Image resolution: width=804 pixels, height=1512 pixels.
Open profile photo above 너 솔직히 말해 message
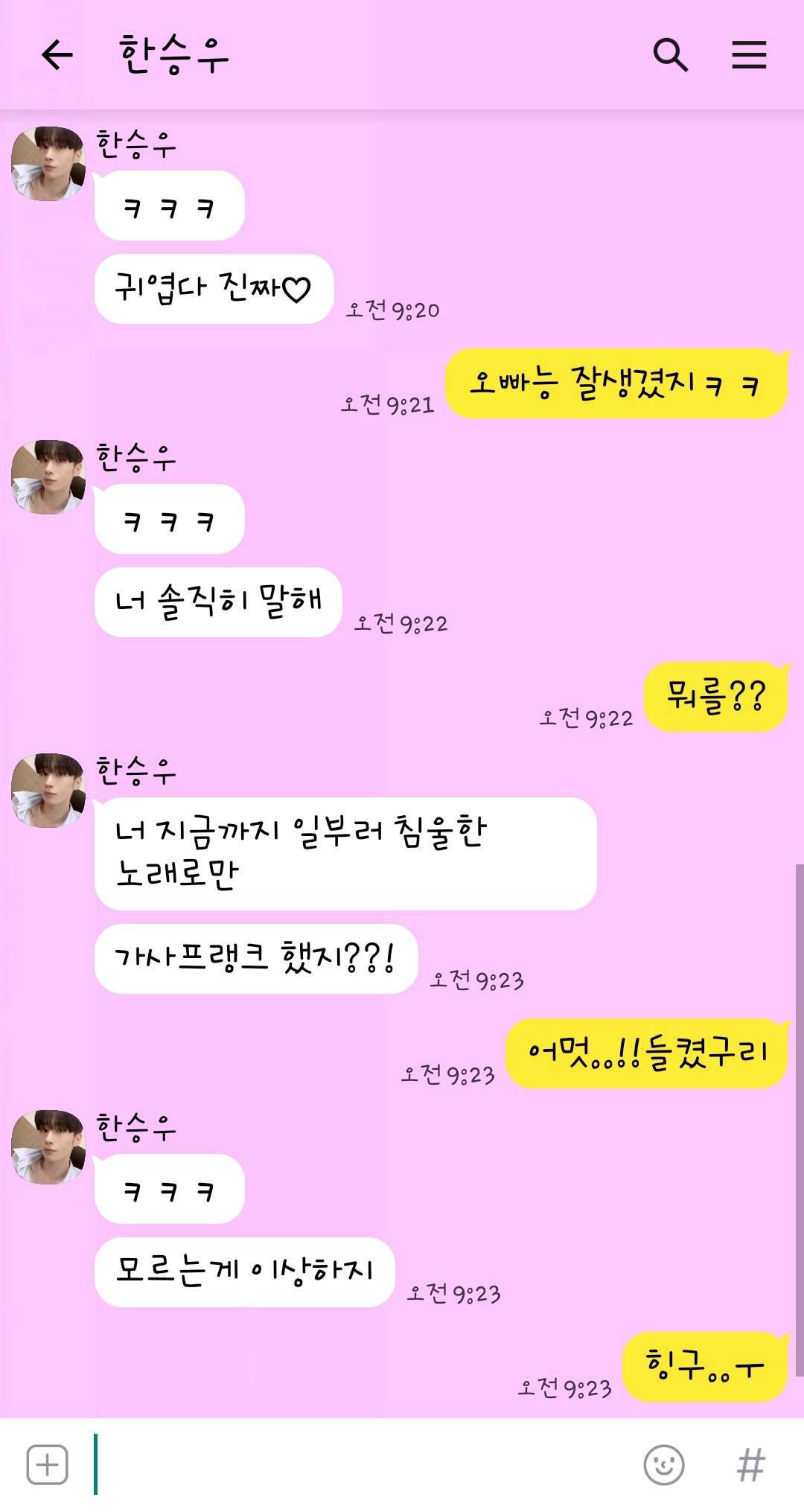point(48,477)
